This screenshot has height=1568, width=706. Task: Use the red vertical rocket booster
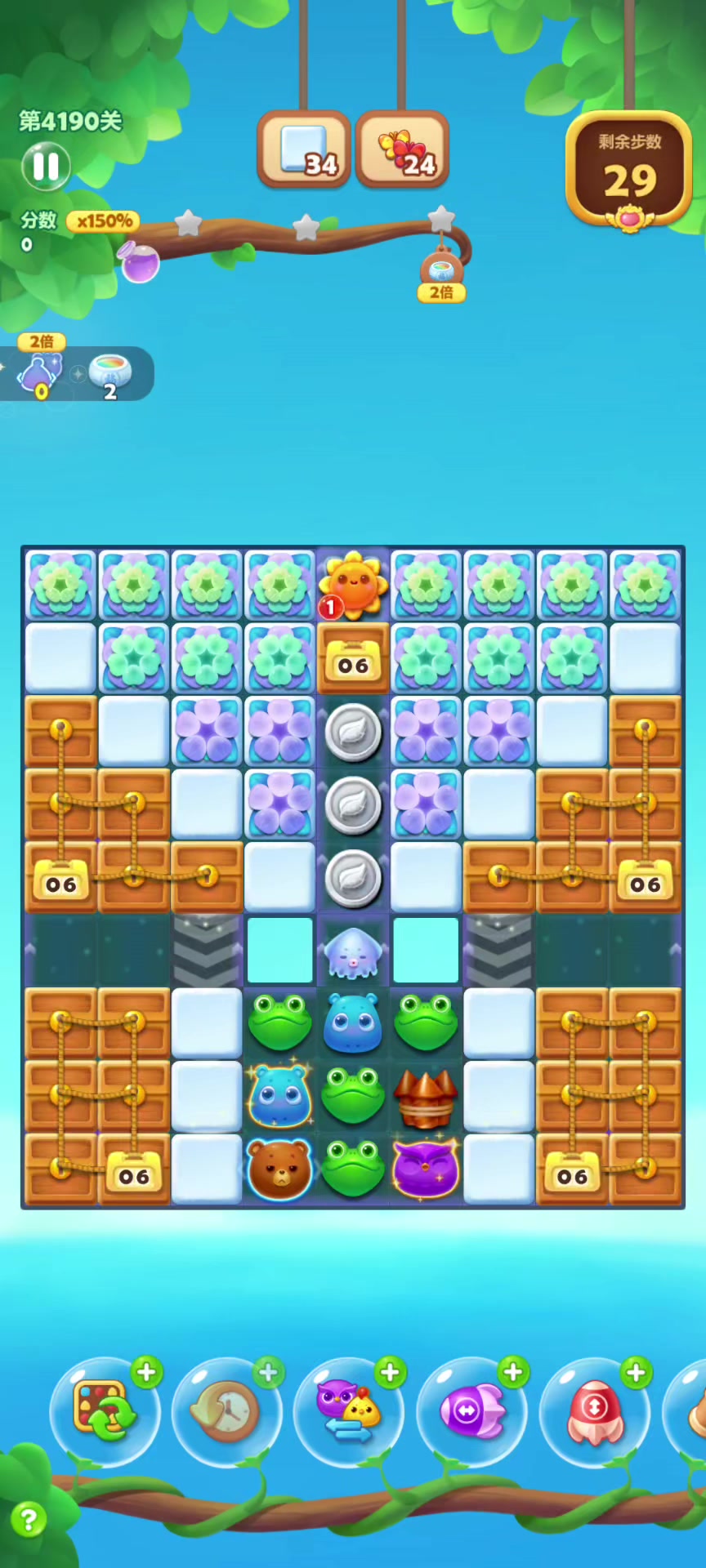point(594,1411)
